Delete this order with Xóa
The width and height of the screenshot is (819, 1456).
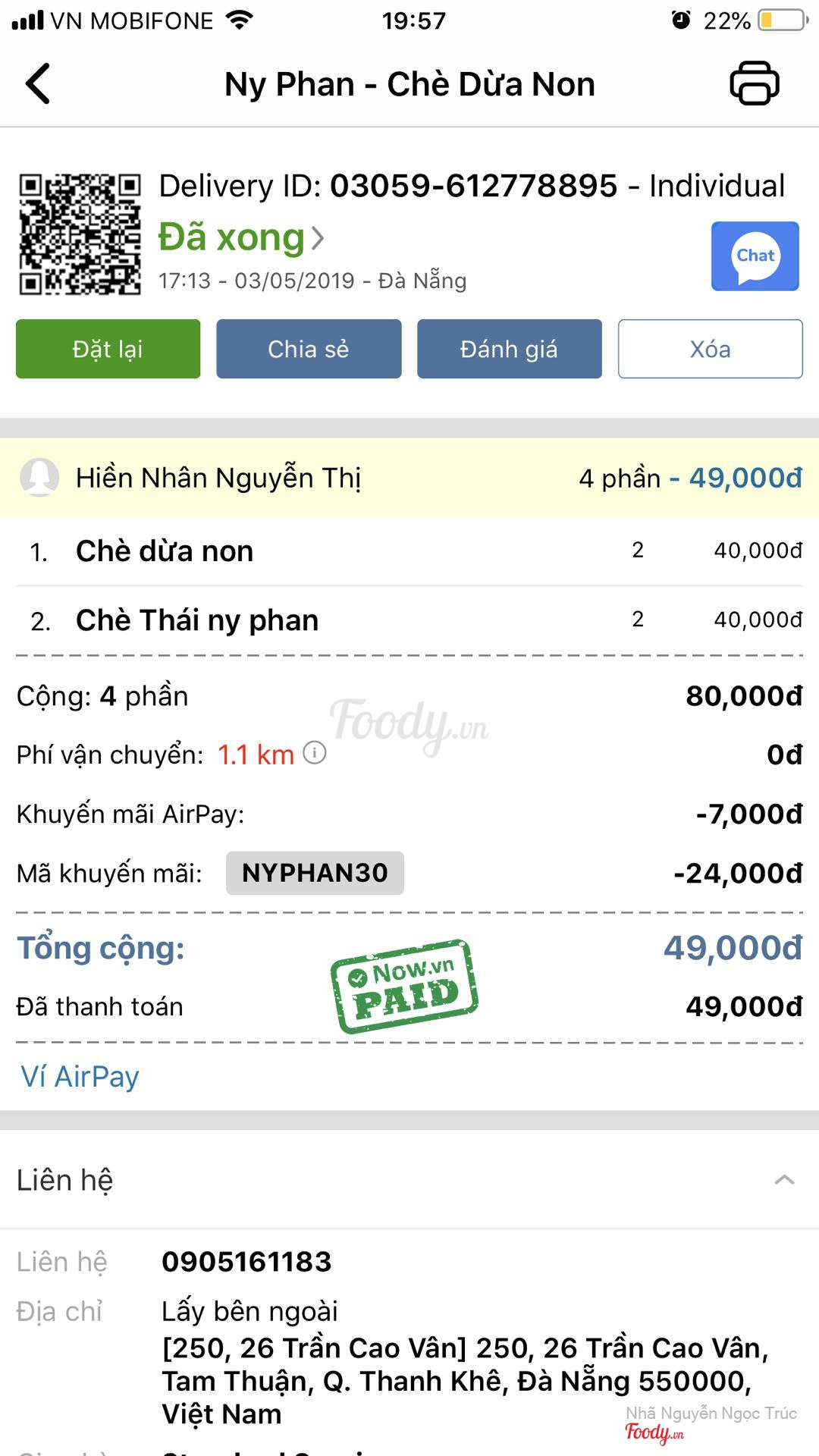[710, 349]
